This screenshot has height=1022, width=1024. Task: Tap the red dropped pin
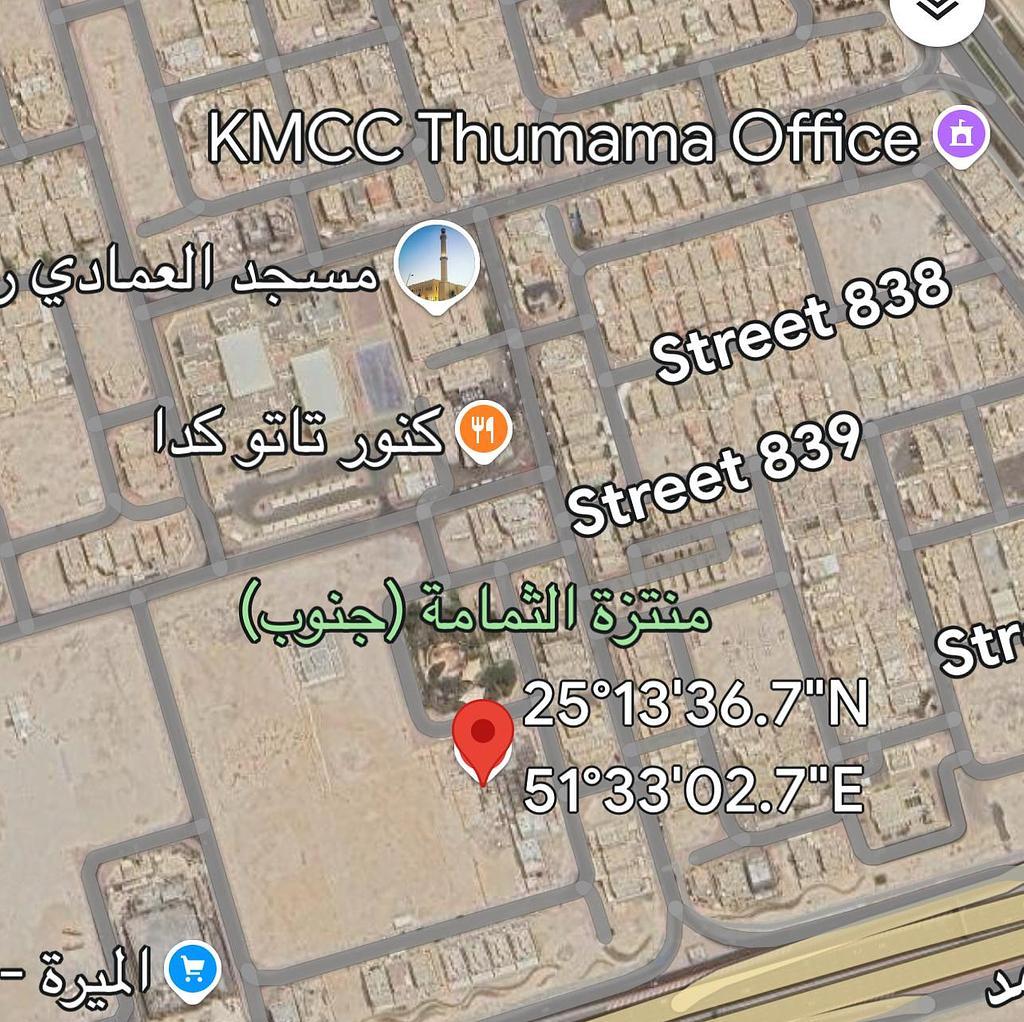pyautogui.click(x=483, y=737)
